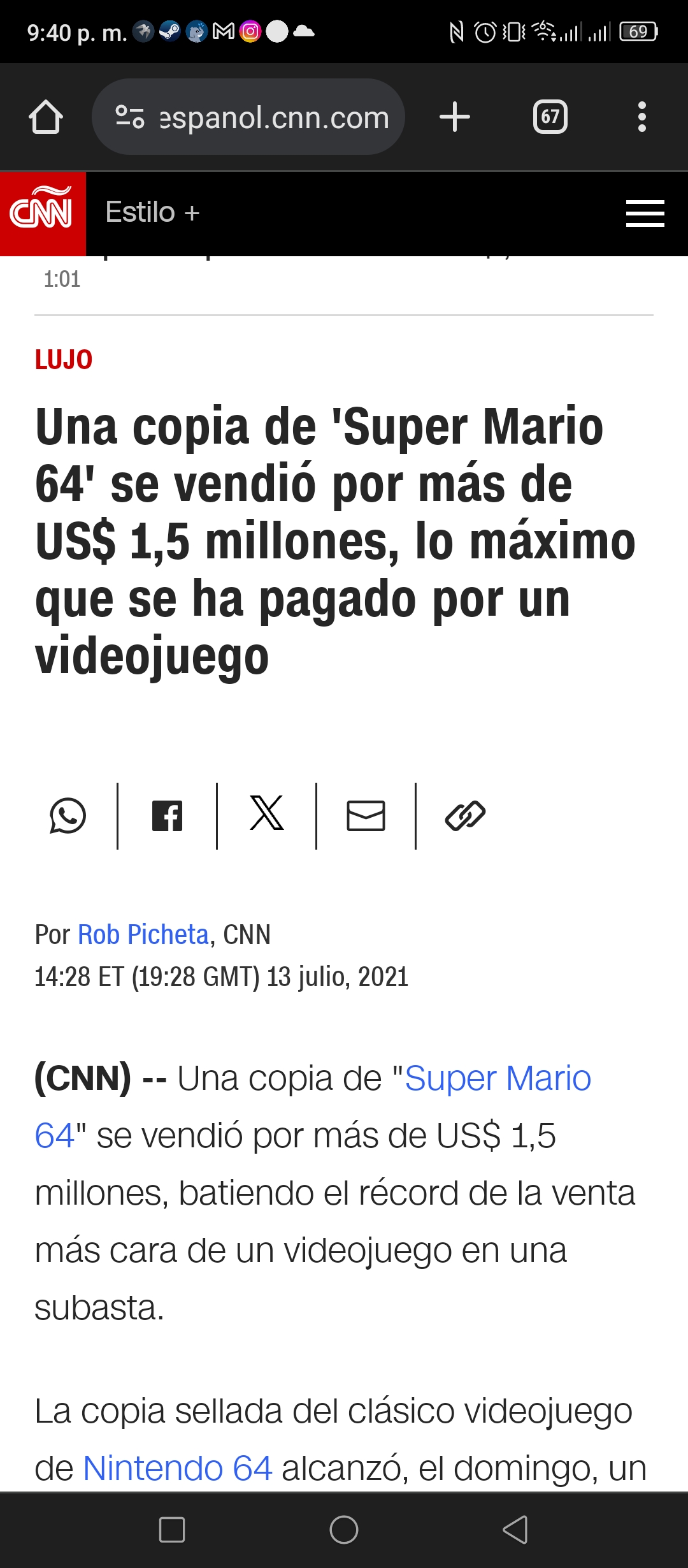Share the article by email
Image resolution: width=688 pixels, height=1568 pixels.
[x=366, y=816]
